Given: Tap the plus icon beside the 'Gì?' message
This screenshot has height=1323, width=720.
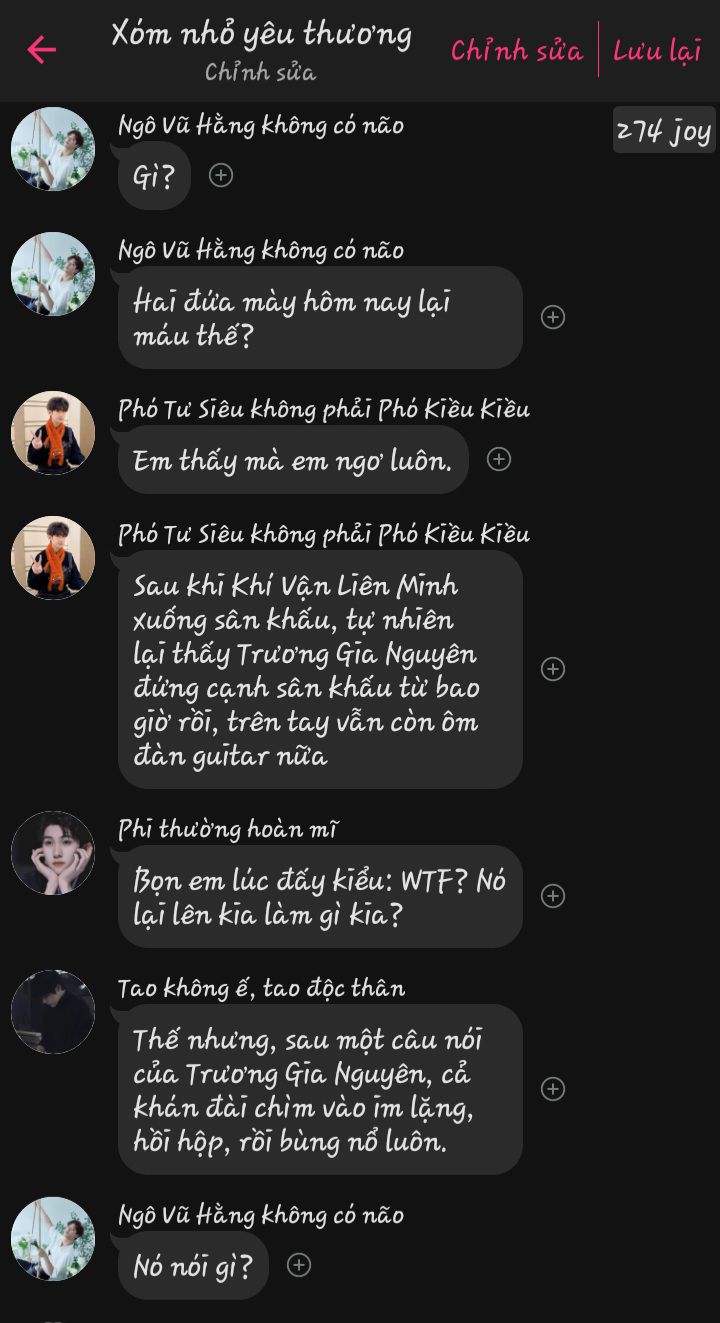Looking at the screenshot, I should [x=221, y=175].
